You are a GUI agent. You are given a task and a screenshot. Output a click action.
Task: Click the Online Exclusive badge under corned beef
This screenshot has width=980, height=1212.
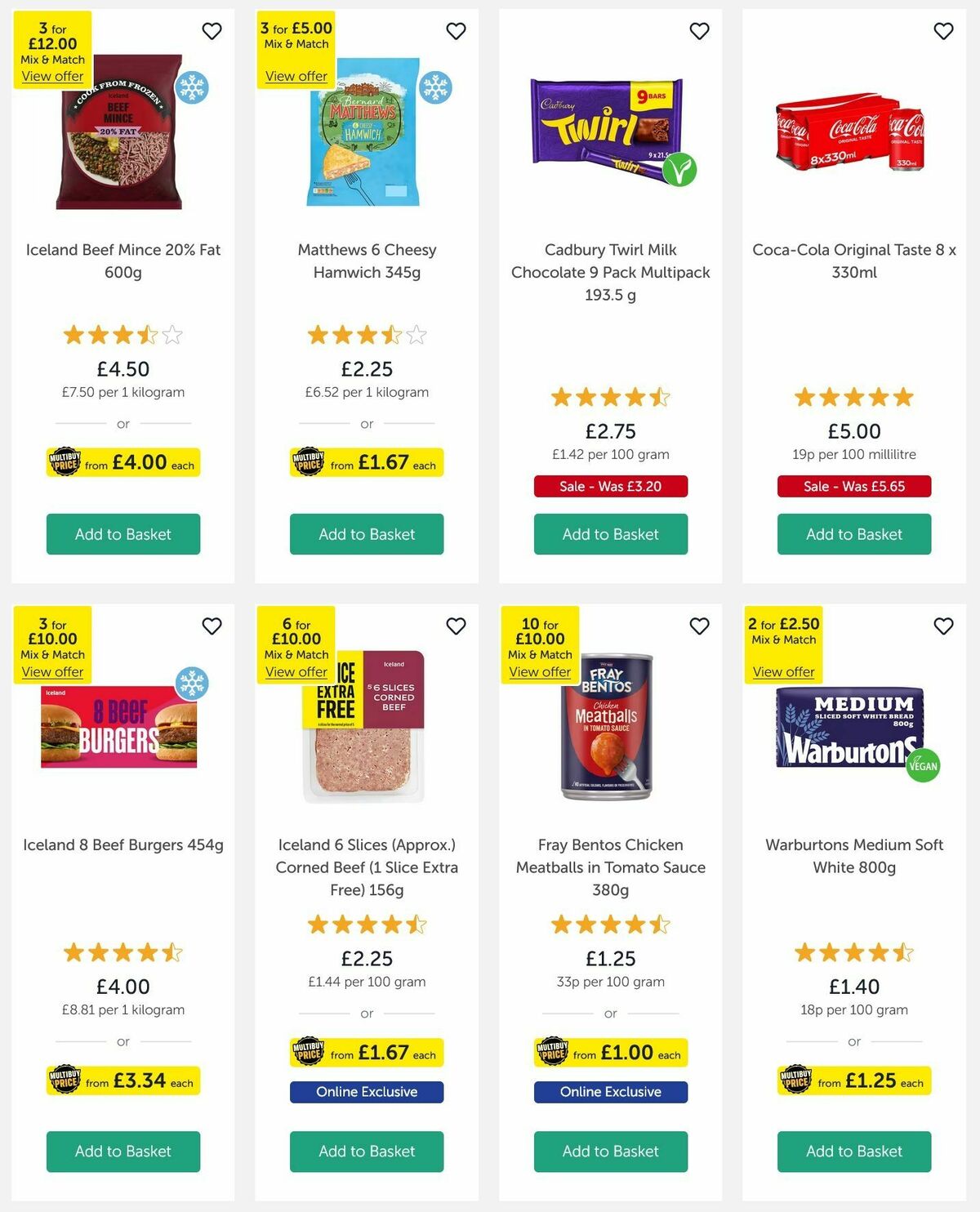[366, 1092]
